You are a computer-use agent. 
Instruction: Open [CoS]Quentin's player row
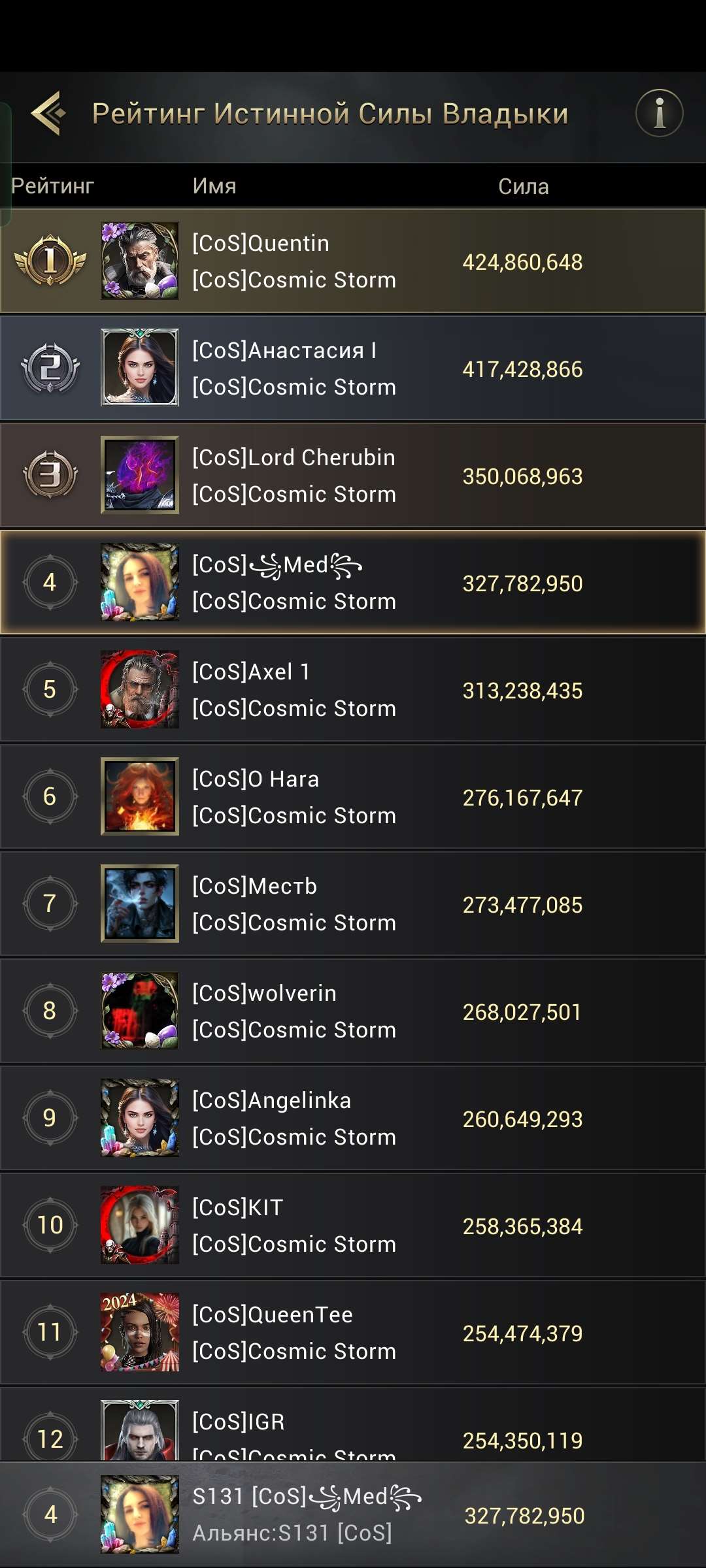tap(353, 261)
